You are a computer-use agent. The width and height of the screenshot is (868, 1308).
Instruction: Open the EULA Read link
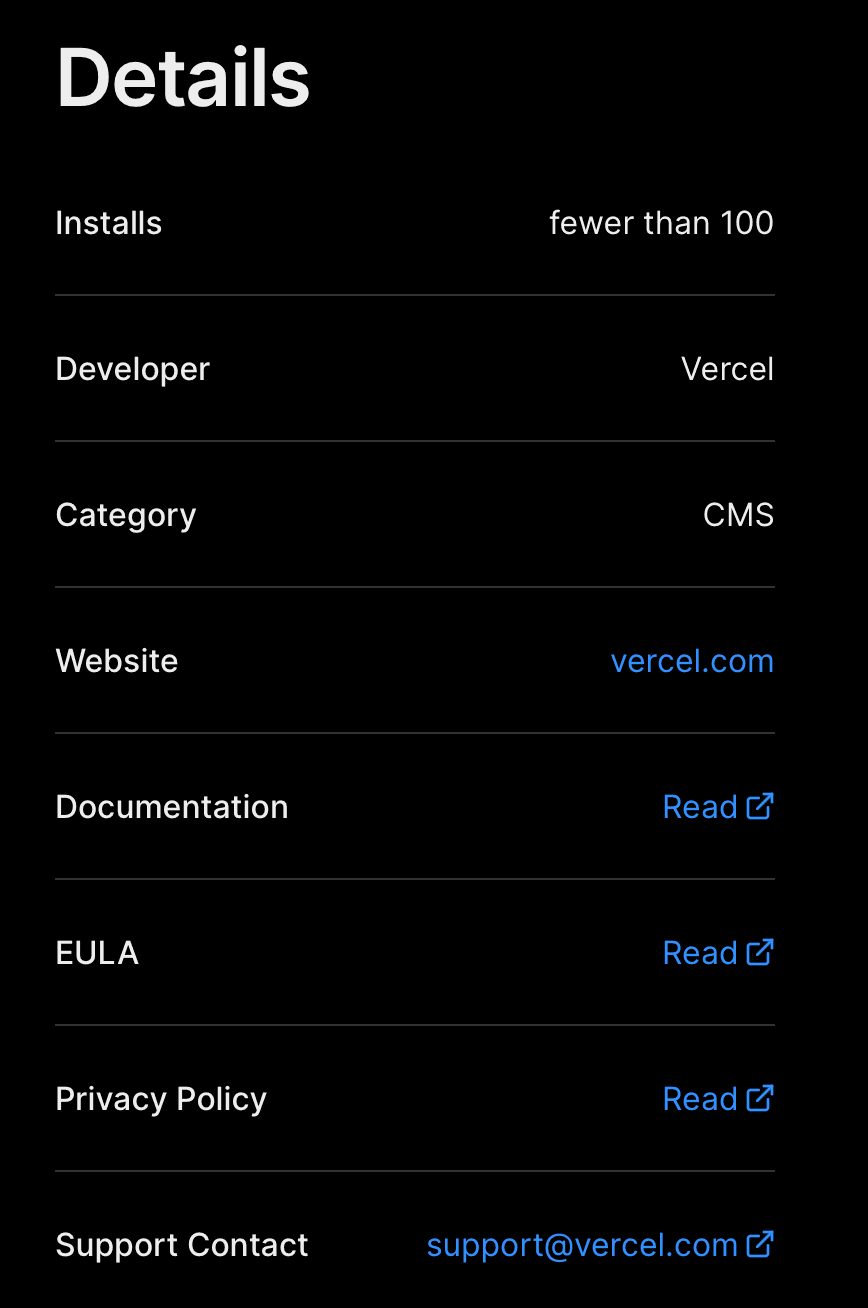click(x=717, y=953)
